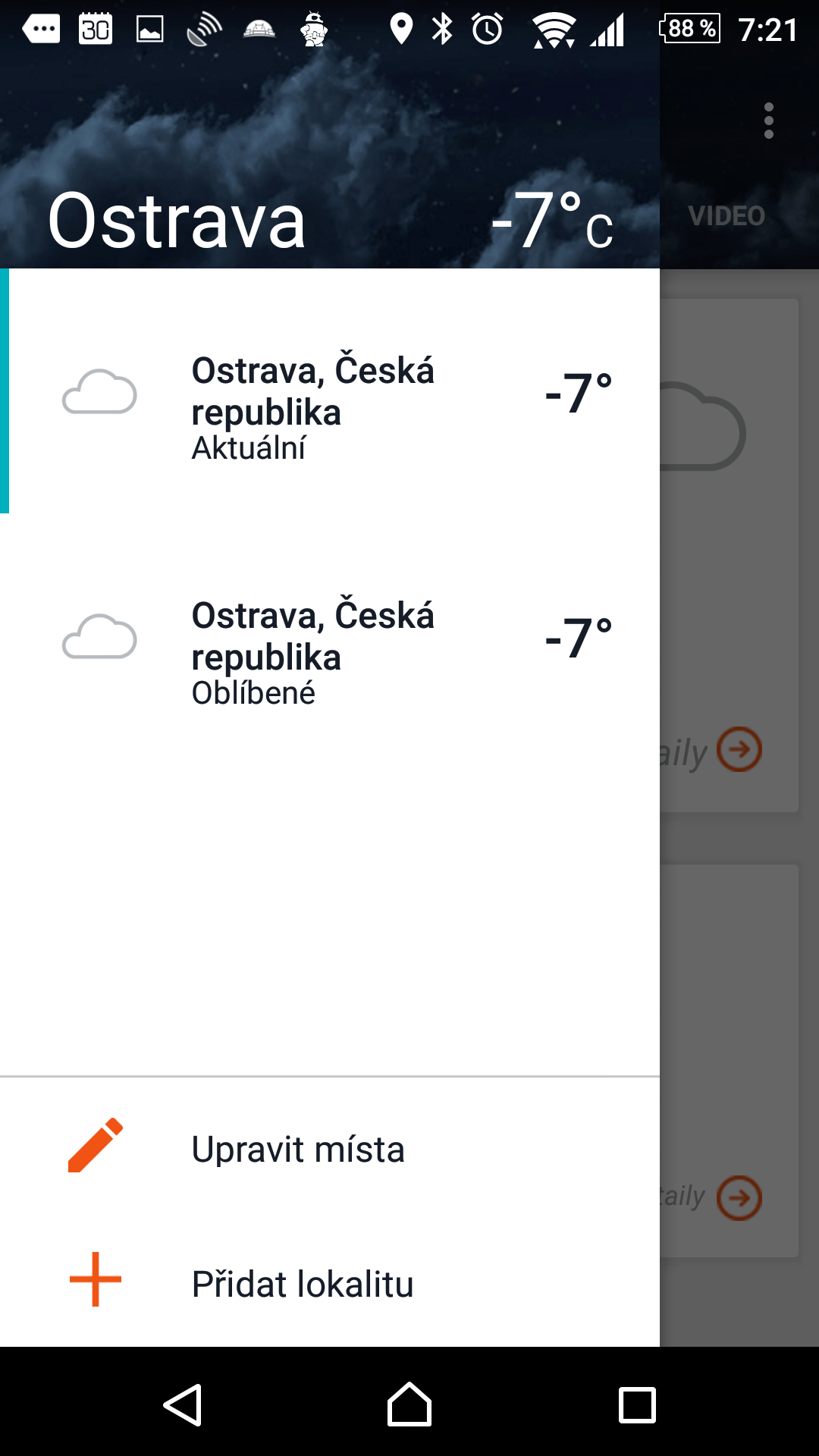Go to the home screen
The width and height of the screenshot is (819, 1456).
click(409, 1404)
